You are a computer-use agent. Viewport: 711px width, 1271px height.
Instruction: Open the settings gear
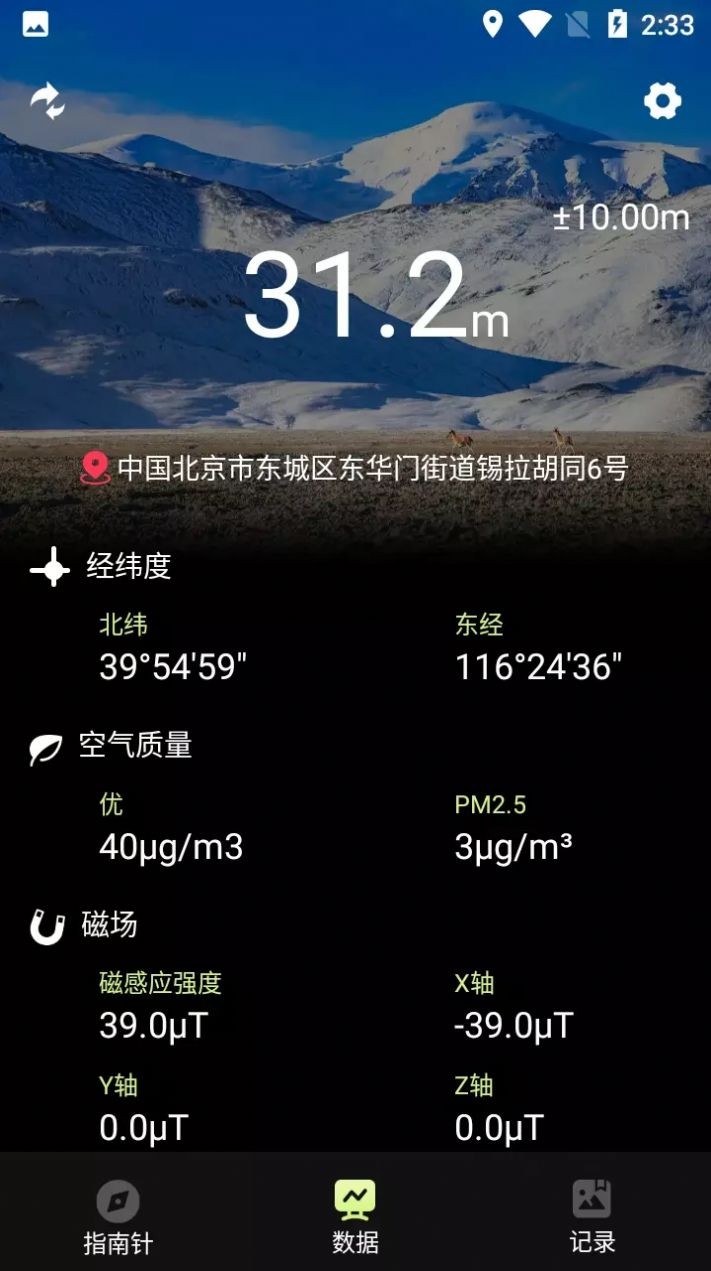(x=662, y=101)
